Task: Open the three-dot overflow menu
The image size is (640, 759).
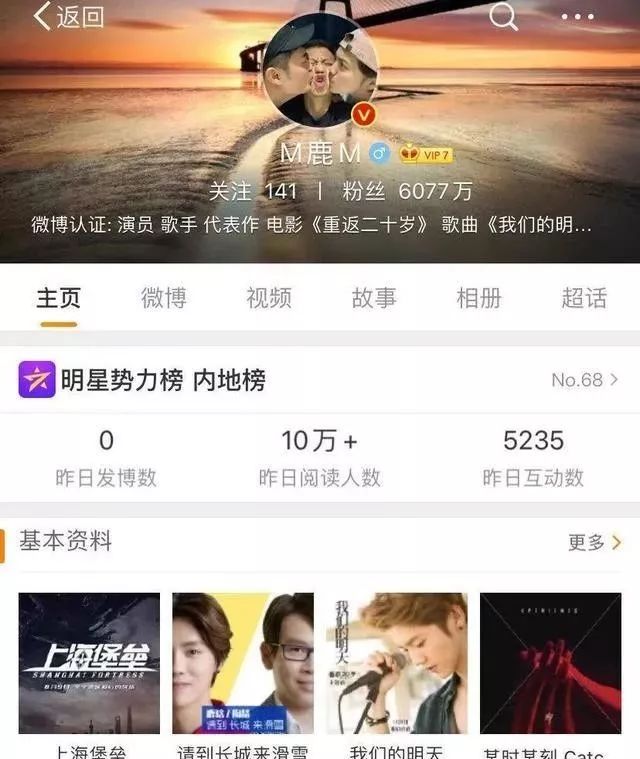Action: coord(577,17)
